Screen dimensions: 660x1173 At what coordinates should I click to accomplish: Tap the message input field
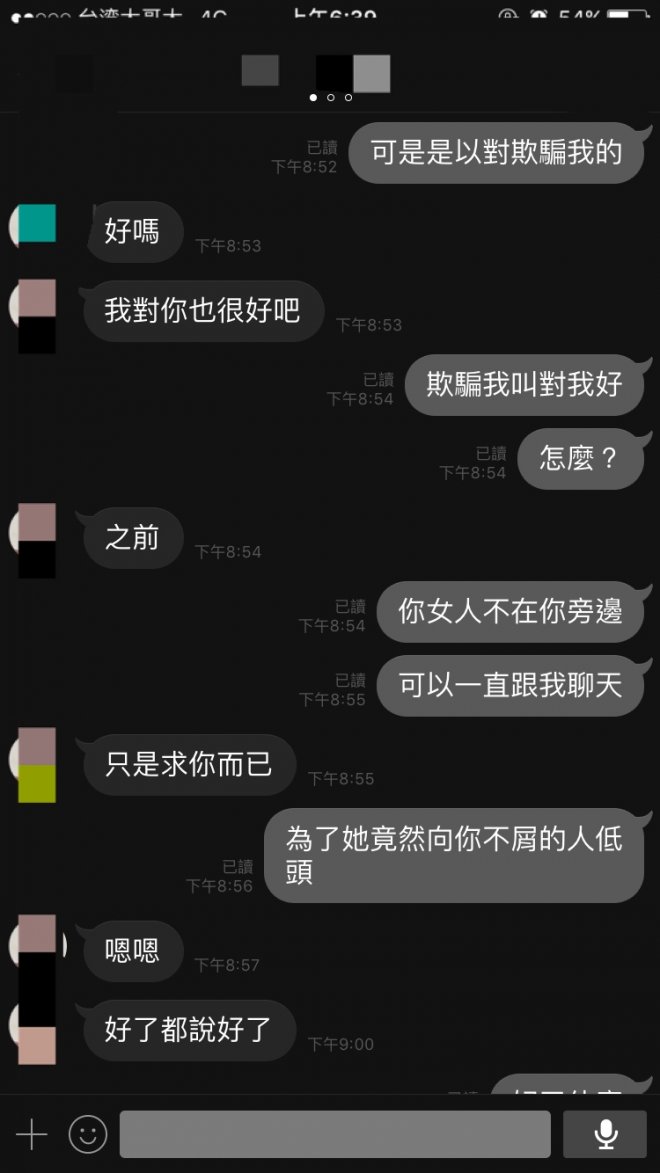335,1134
